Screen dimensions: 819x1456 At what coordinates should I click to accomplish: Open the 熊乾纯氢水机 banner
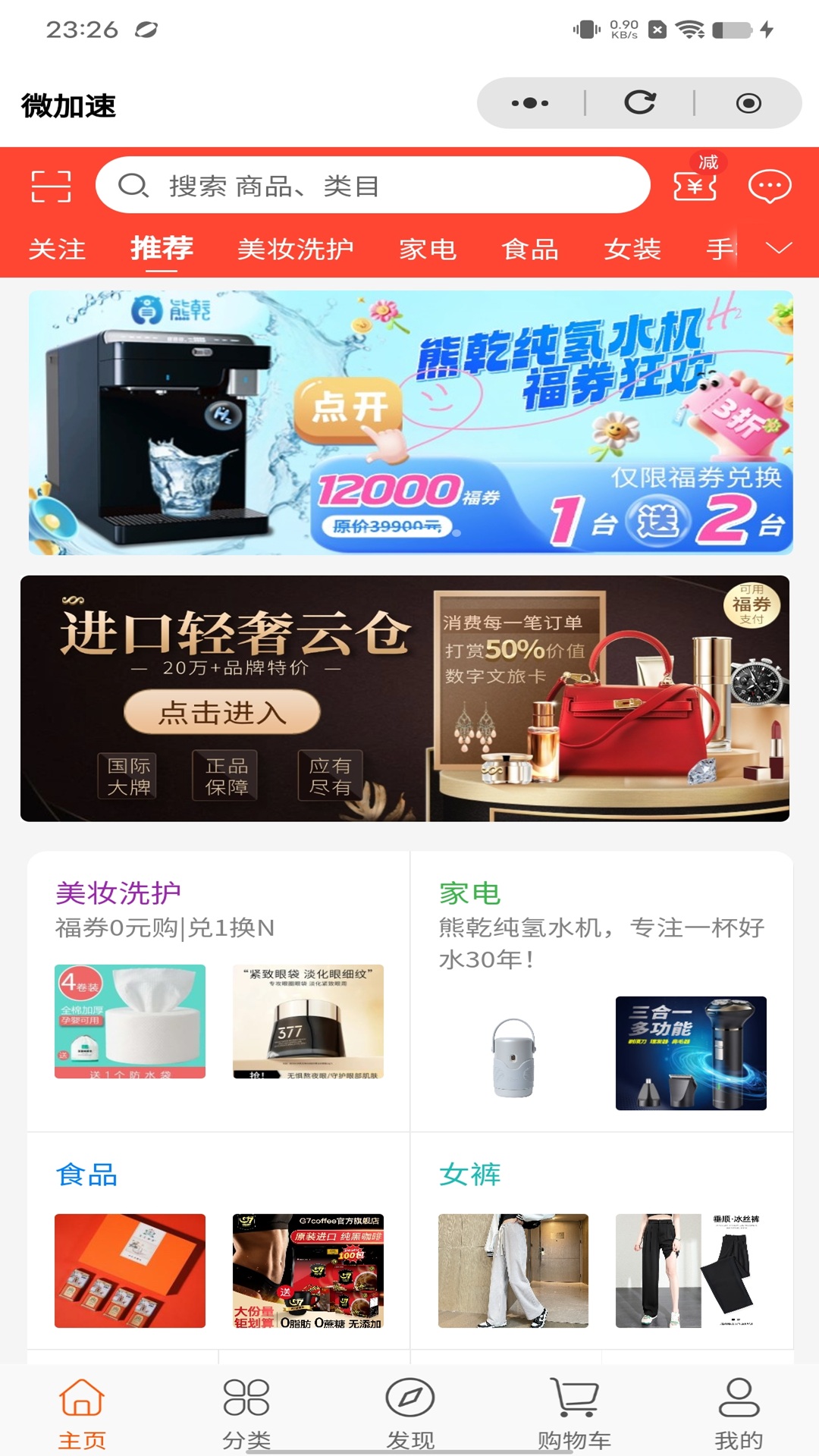point(411,422)
